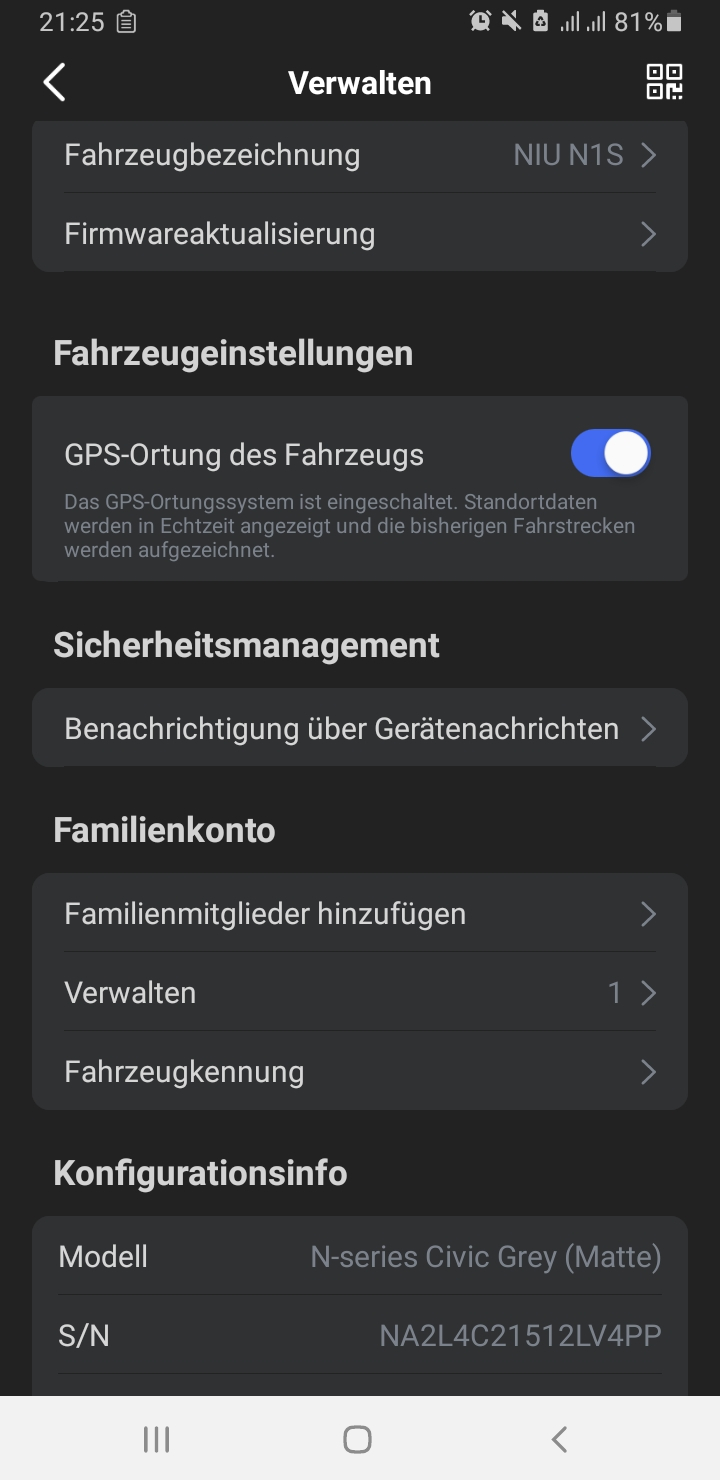Open Fahrzeugkennung
This screenshot has width=720, height=1480.
click(x=360, y=1071)
